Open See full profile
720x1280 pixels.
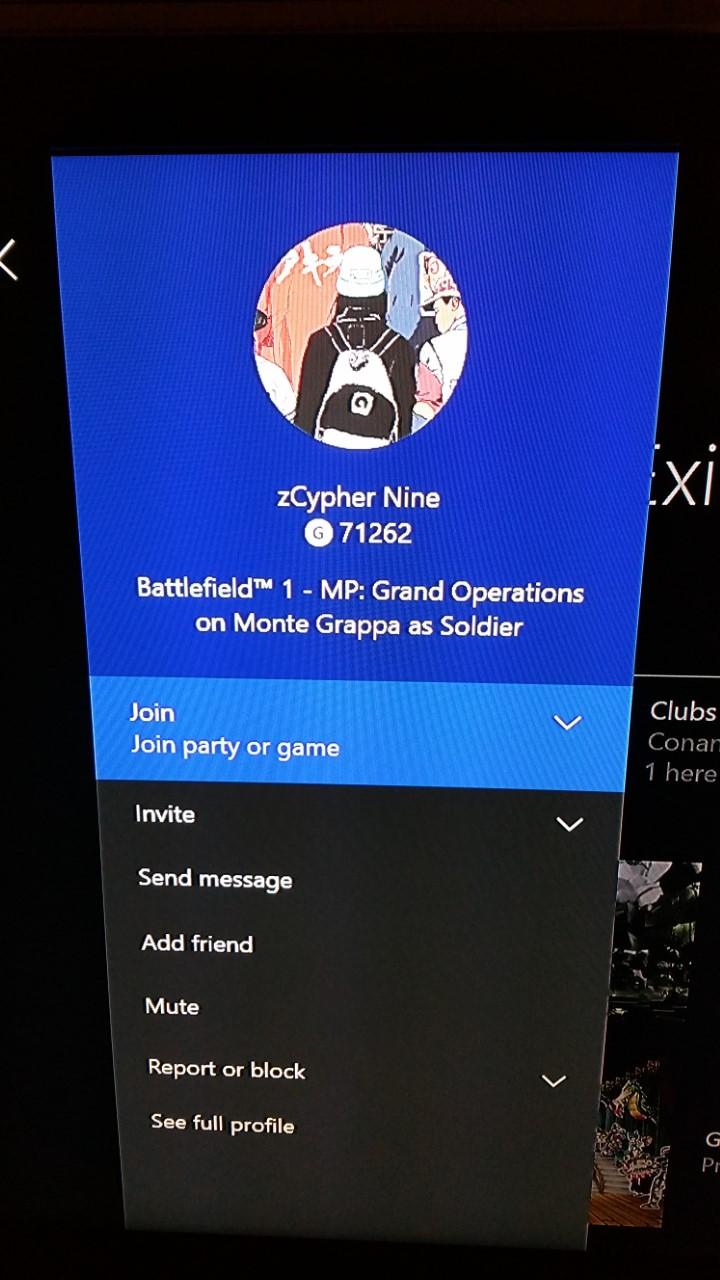[x=222, y=1124]
